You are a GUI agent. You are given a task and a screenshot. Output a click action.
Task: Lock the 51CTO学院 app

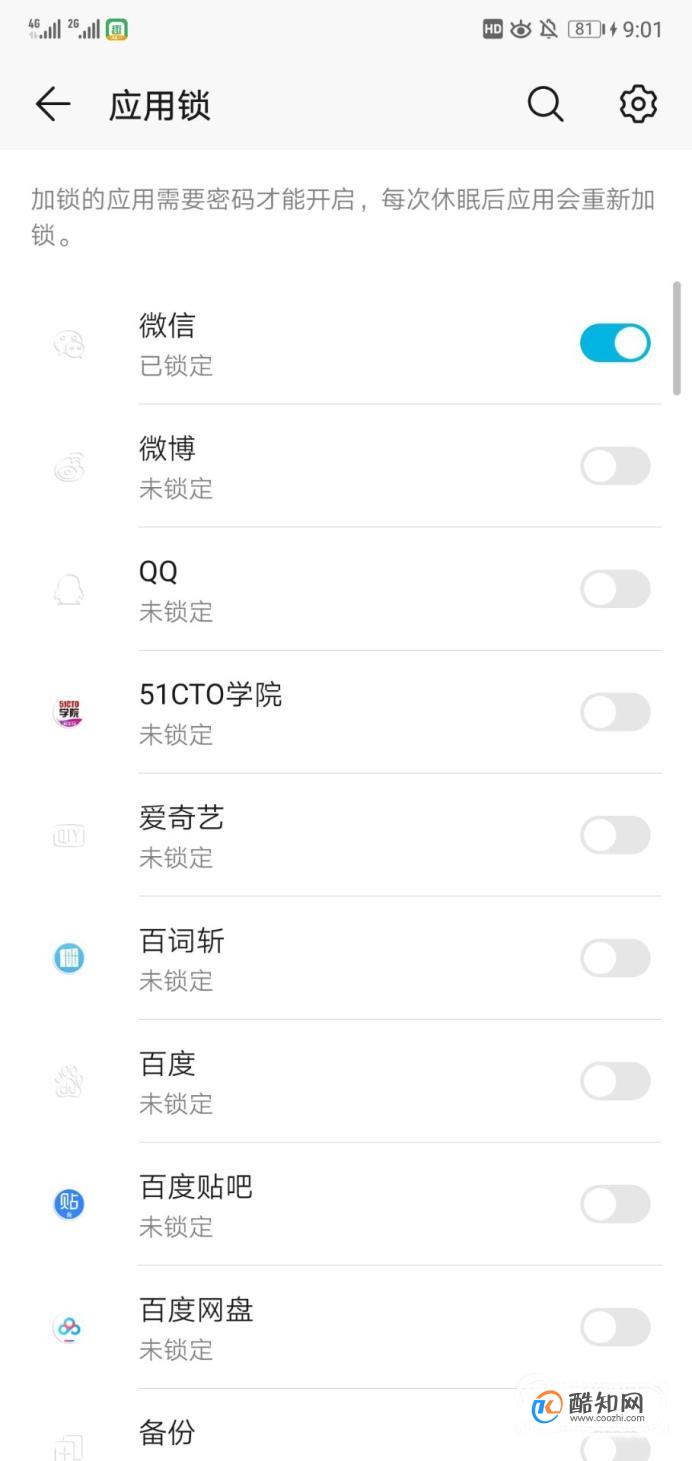615,712
